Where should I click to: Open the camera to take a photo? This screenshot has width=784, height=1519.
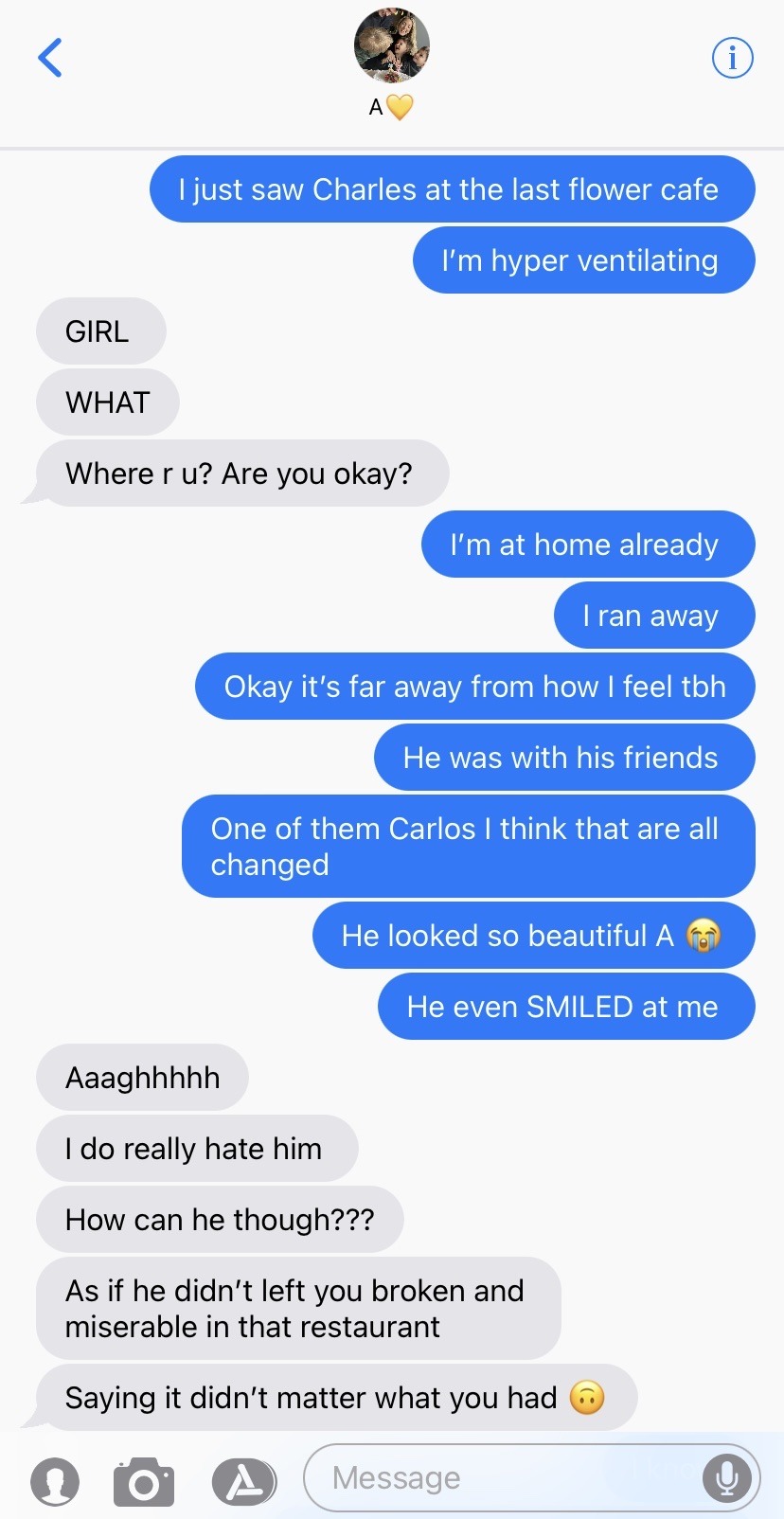point(144,1481)
